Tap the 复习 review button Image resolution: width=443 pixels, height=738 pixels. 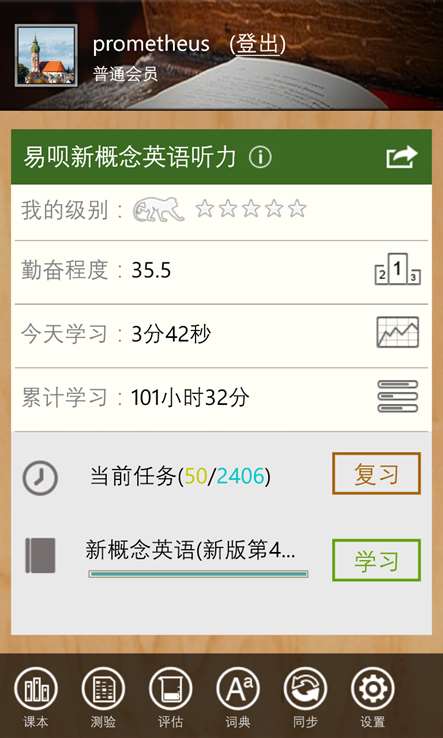376,473
